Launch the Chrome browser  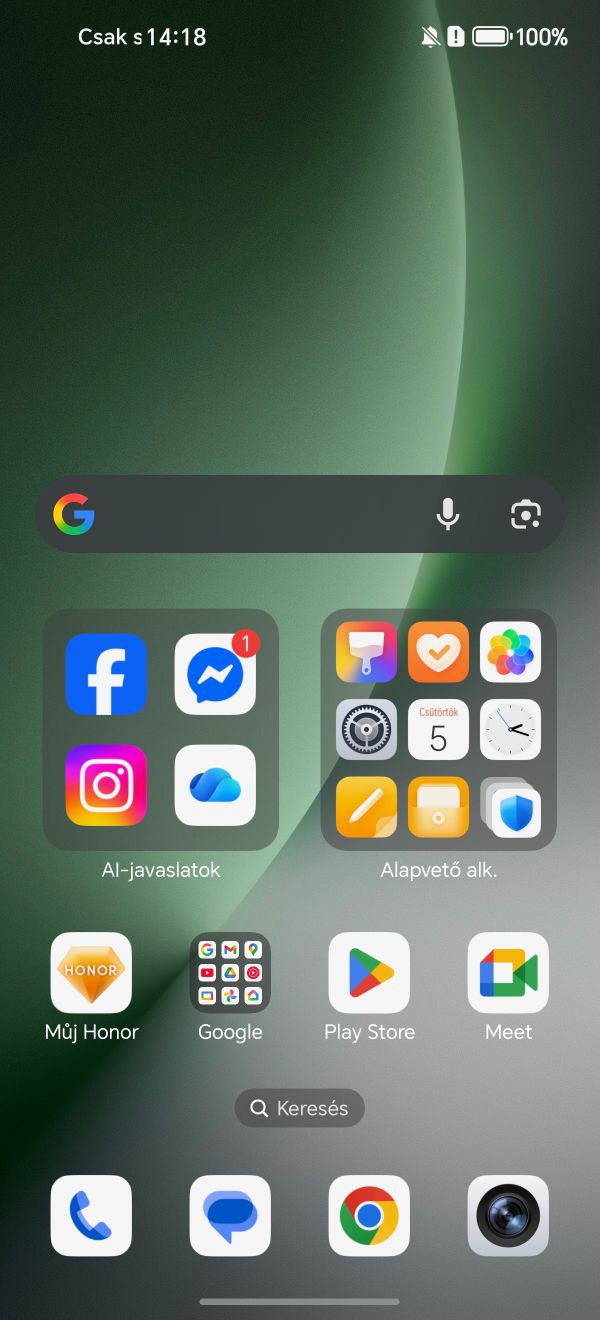[x=369, y=1215]
